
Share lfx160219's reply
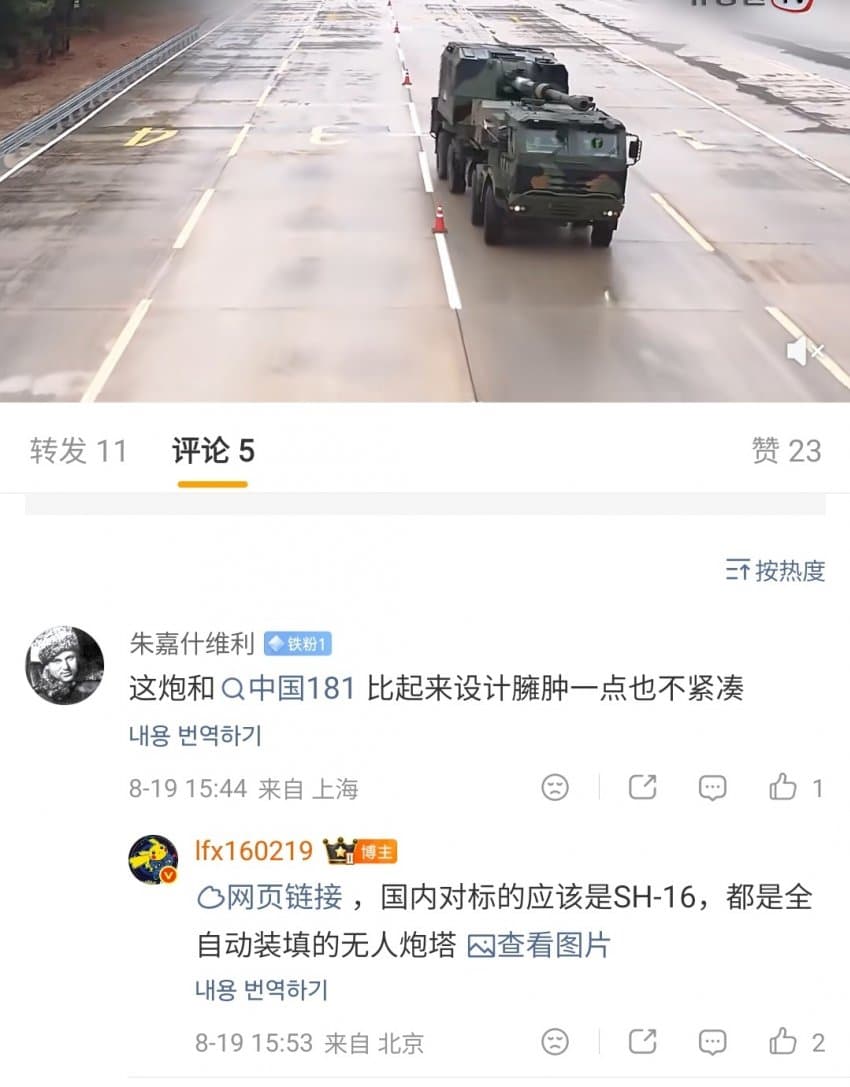coord(642,1042)
